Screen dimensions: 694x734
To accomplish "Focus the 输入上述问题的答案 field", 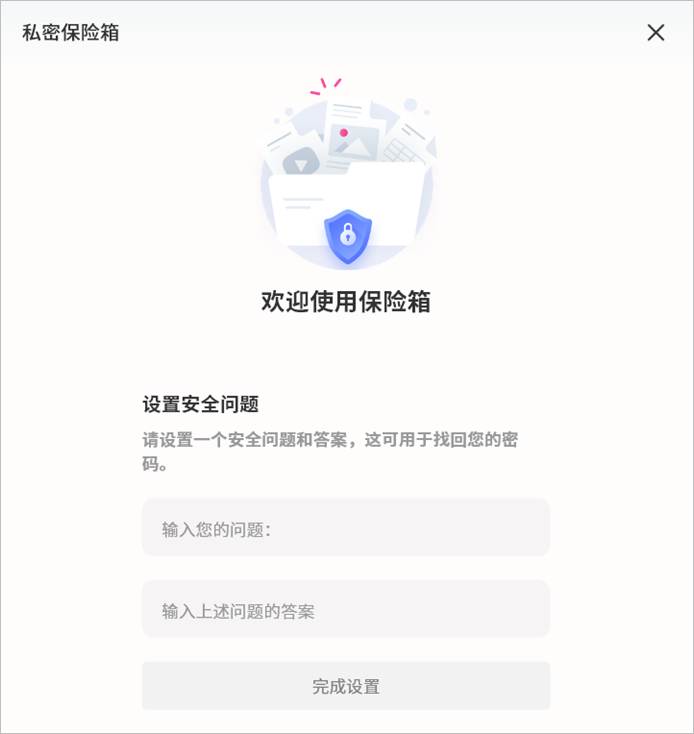I will [x=345, y=610].
